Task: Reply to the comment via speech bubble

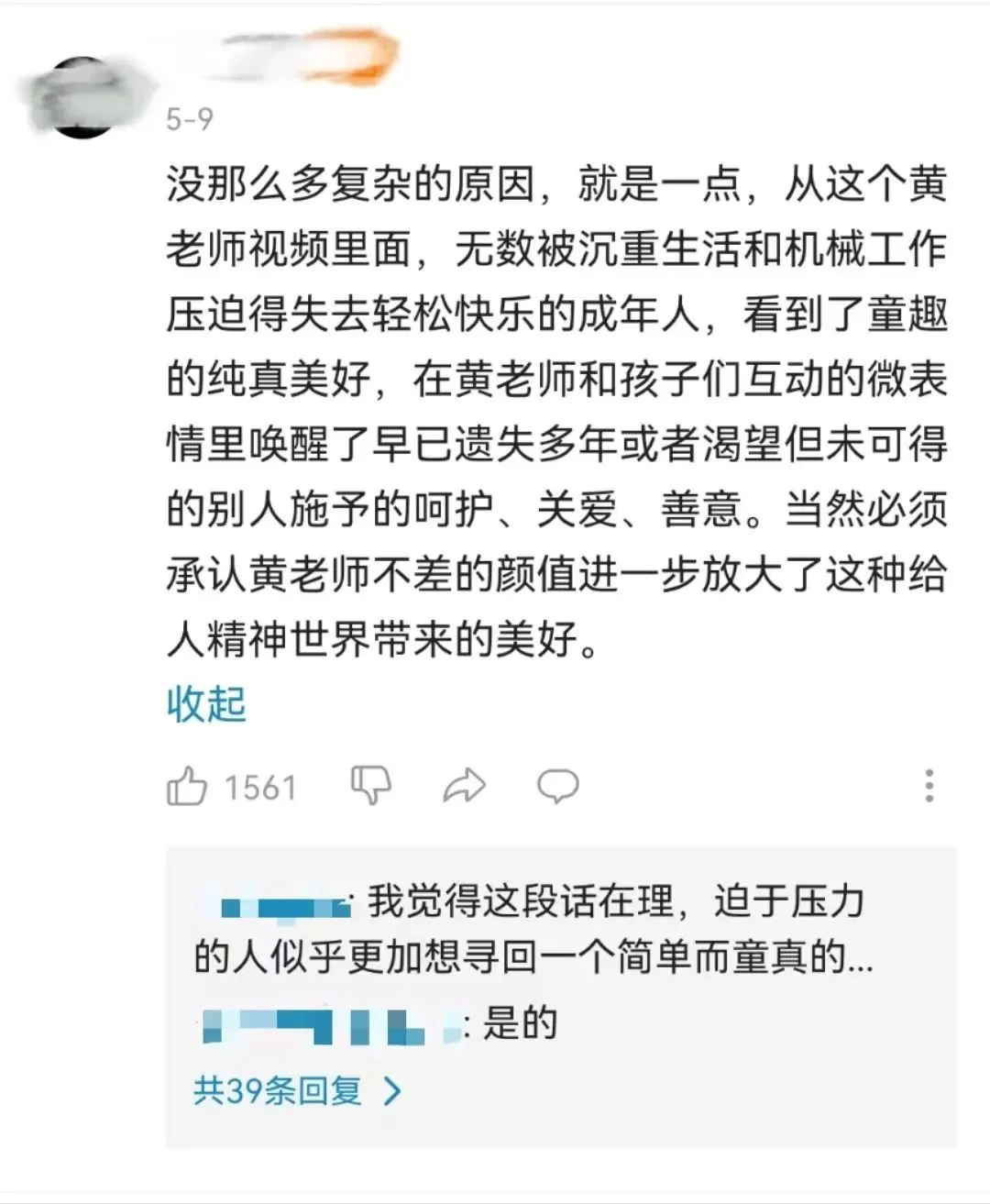Action: [x=557, y=786]
